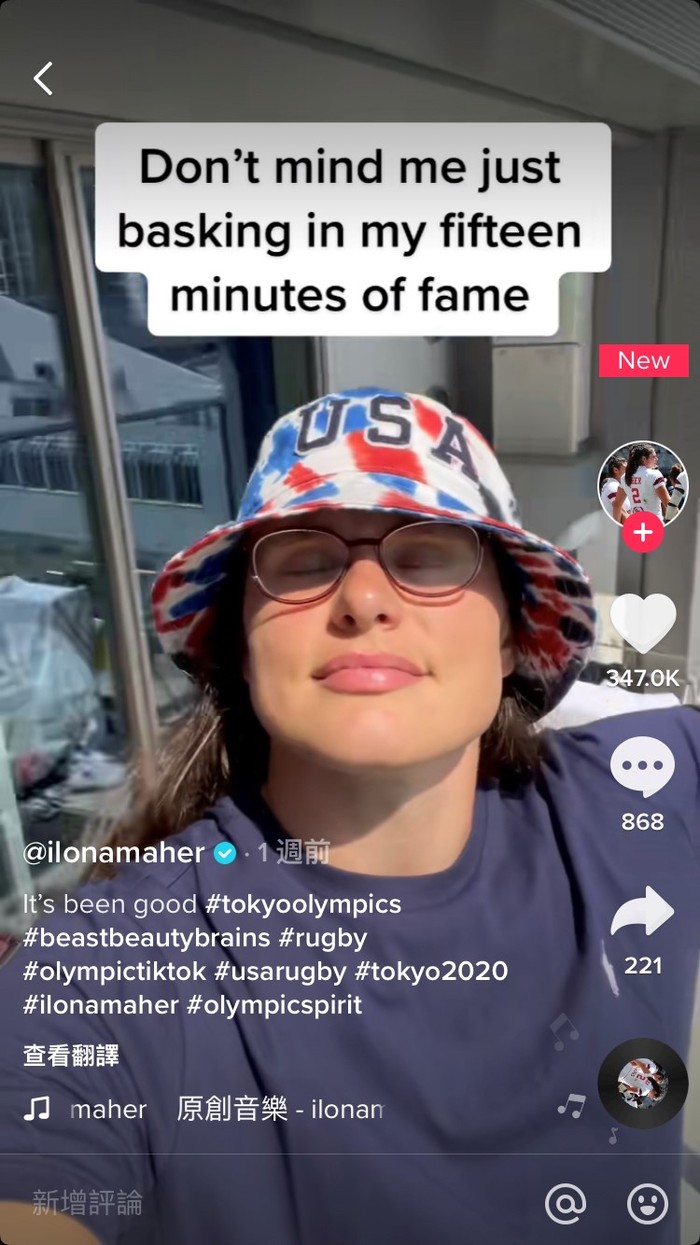700x1245 pixels.
Task: Open the @ilonamaher username
Action: tap(113, 853)
